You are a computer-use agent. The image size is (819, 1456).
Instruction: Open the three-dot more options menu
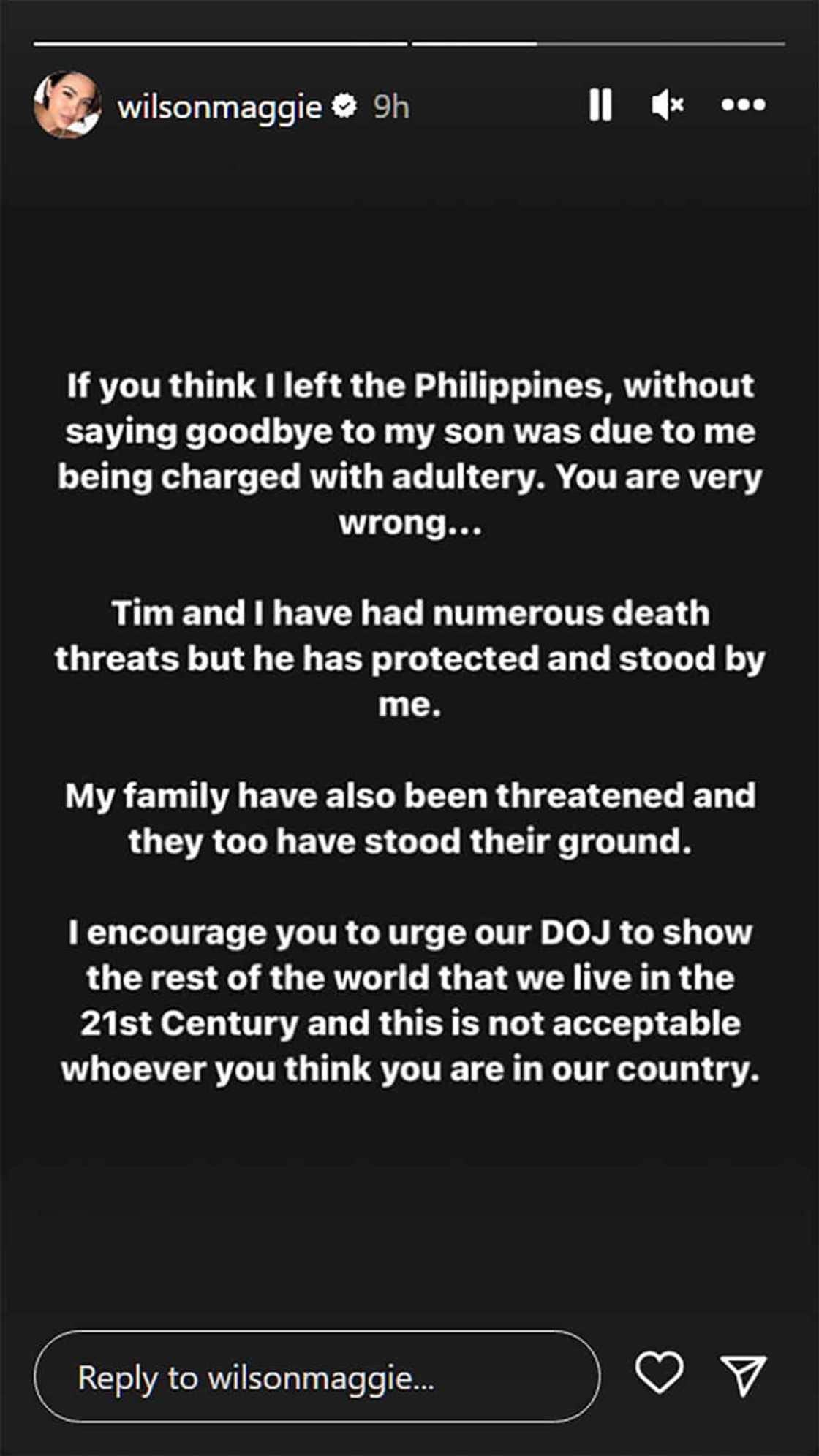pos(743,105)
